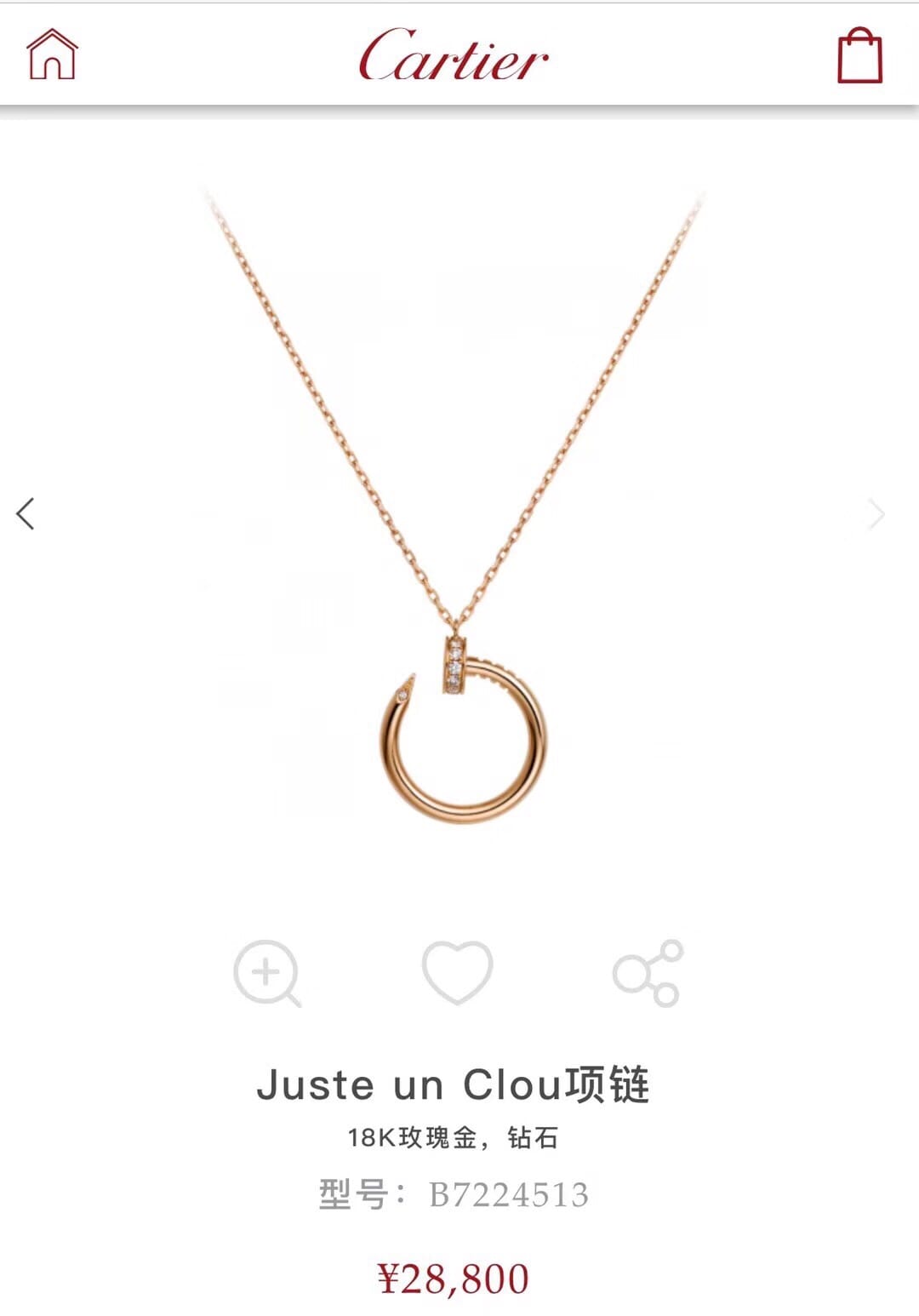919x1316 pixels.
Task: Open the shopping bag
Action: click(x=859, y=55)
